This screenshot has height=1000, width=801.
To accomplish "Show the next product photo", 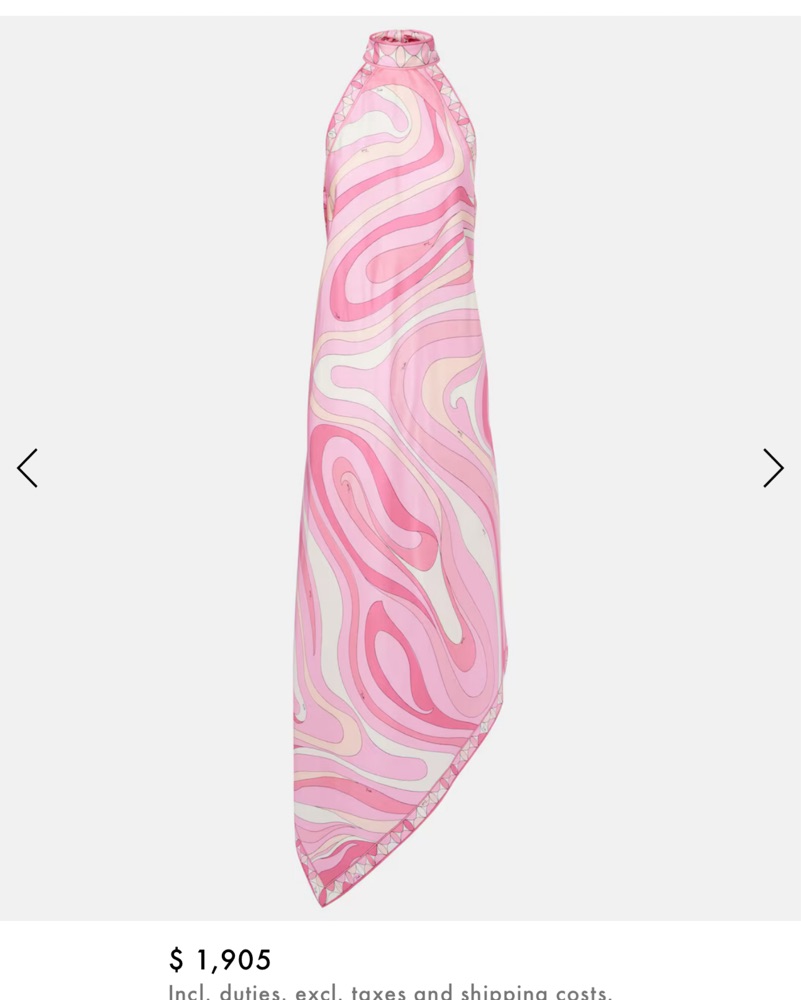I will point(773,468).
